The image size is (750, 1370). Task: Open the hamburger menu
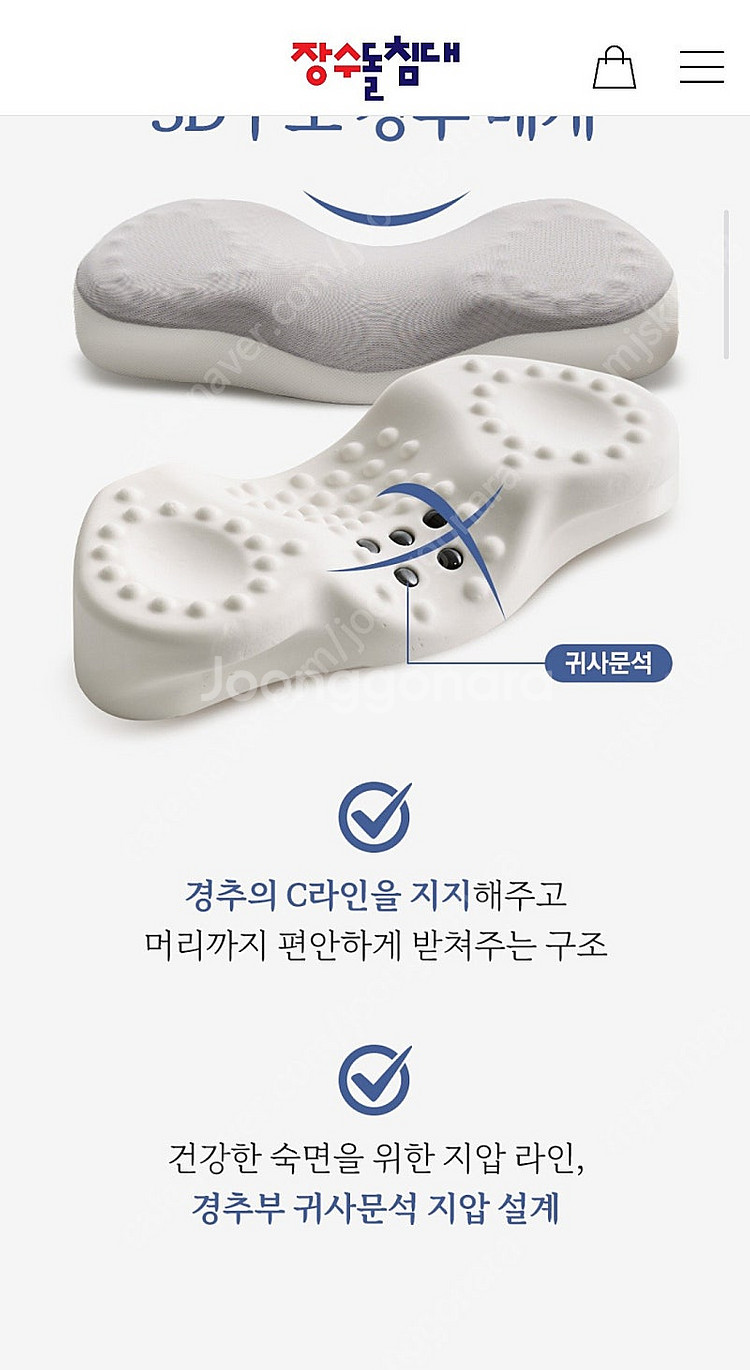(702, 67)
